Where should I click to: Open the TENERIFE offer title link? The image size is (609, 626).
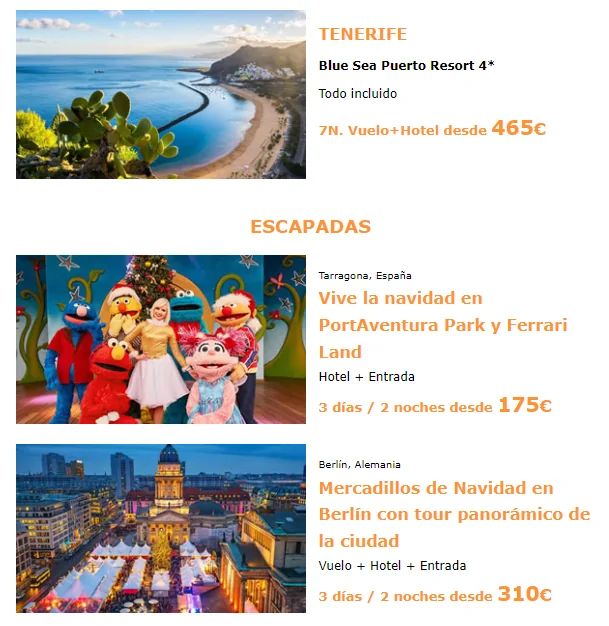(x=362, y=34)
